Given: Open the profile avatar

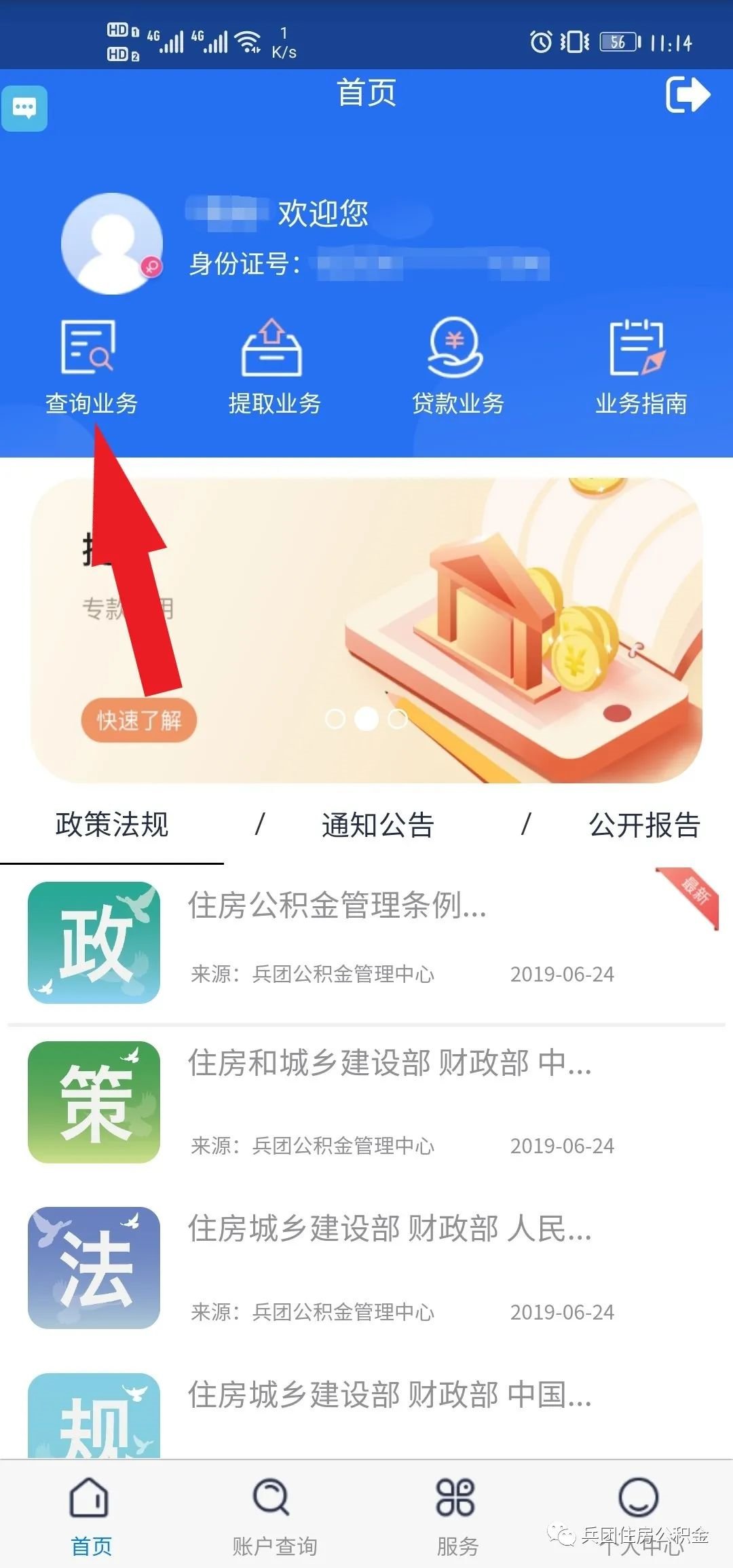Looking at the screenshot, I should pos(112,244).
